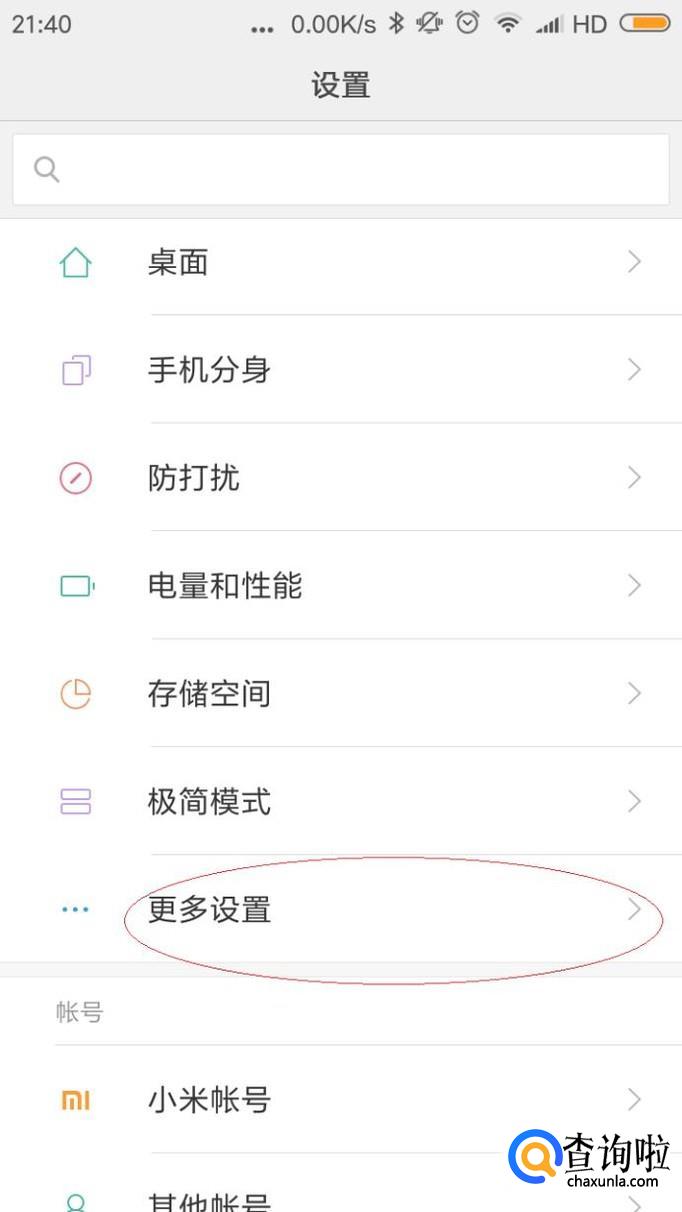
Task: Open 极简模式 option
Action: [340, 801]
